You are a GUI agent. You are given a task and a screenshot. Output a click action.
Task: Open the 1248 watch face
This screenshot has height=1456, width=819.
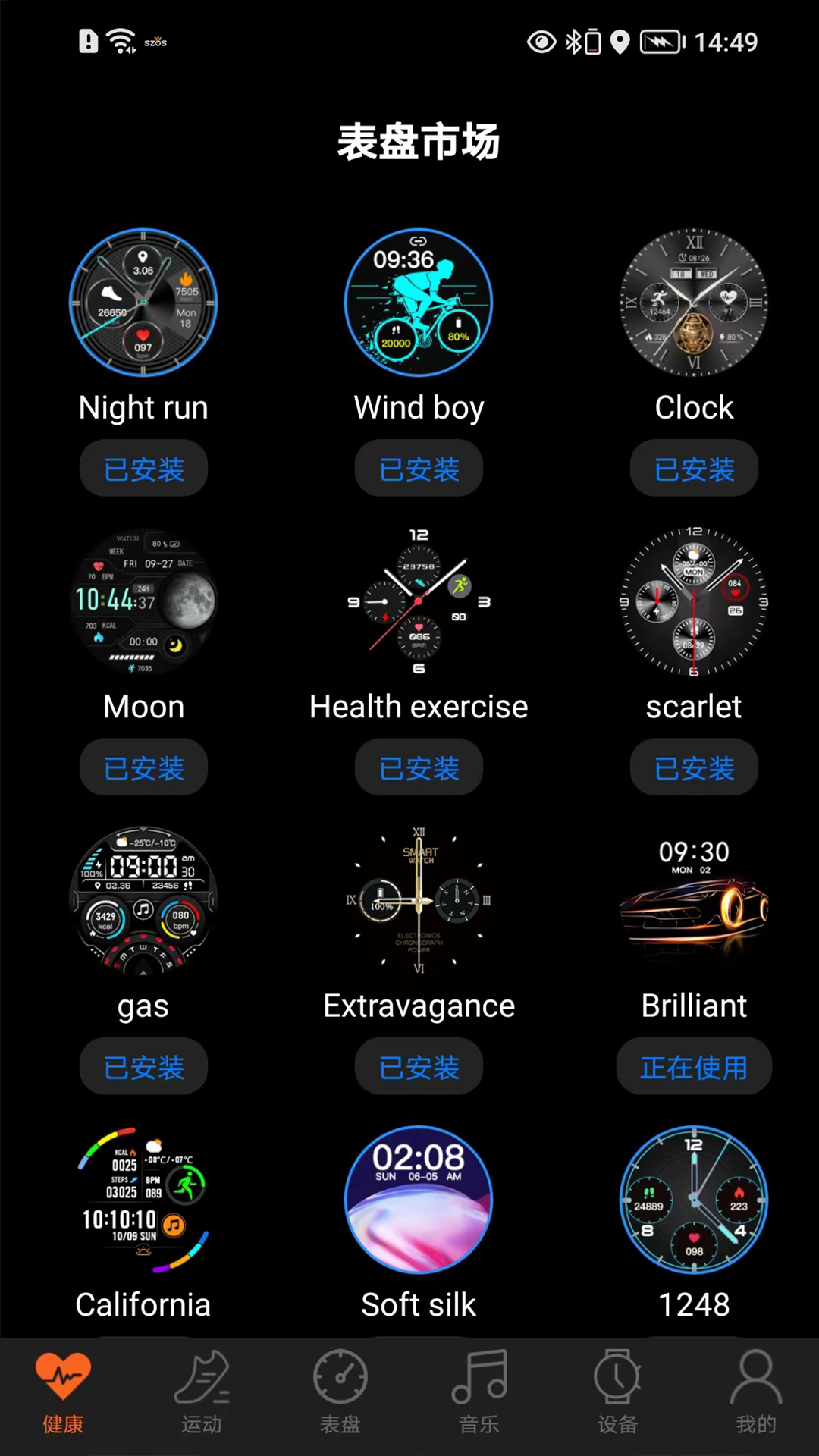(x=694, y=1200)
